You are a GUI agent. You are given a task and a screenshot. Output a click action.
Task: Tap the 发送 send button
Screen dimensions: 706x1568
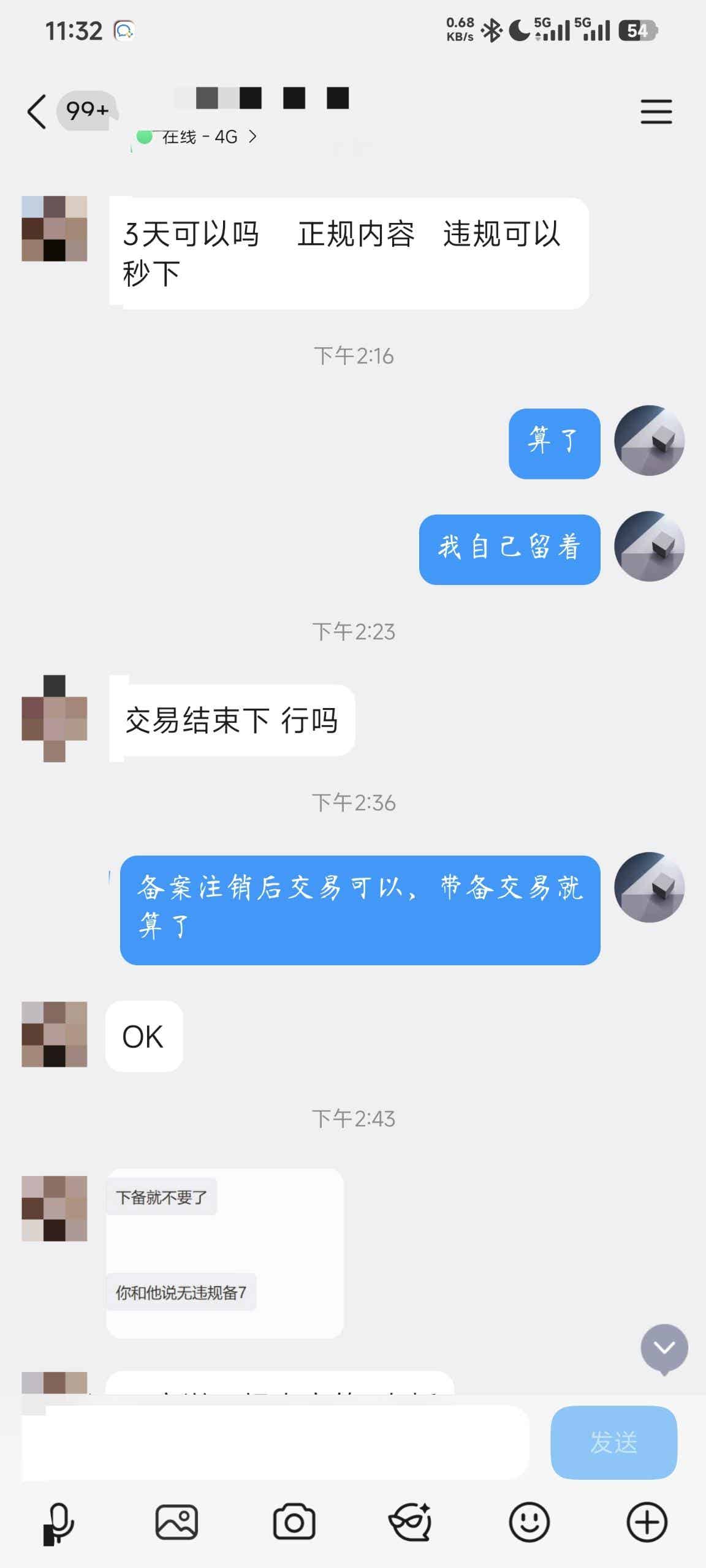coord(613,1442)
